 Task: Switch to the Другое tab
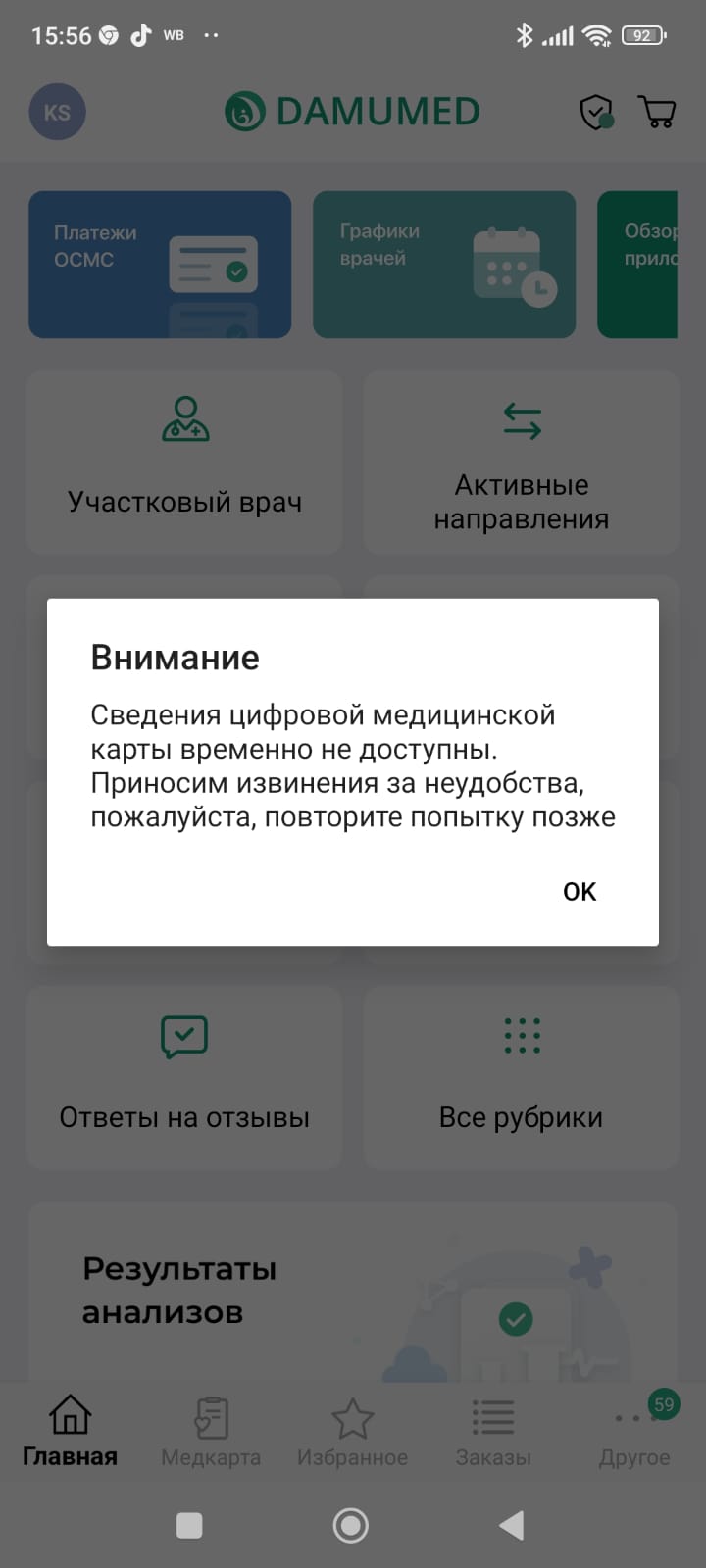click(634, 1433)
